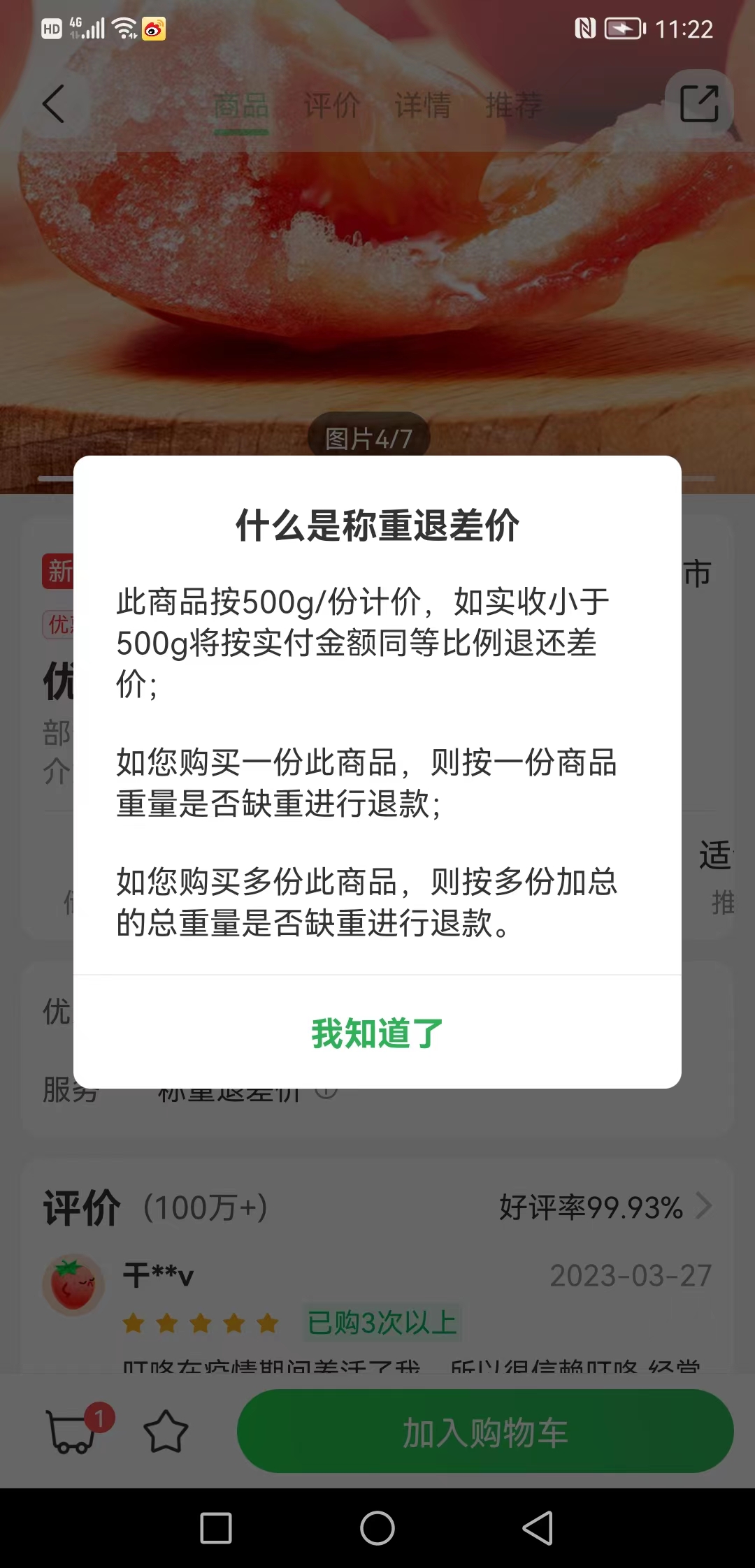Viewport: 755px width, 1568px height.
Task: Share this product via top-right icon
Action: [699, 105]
